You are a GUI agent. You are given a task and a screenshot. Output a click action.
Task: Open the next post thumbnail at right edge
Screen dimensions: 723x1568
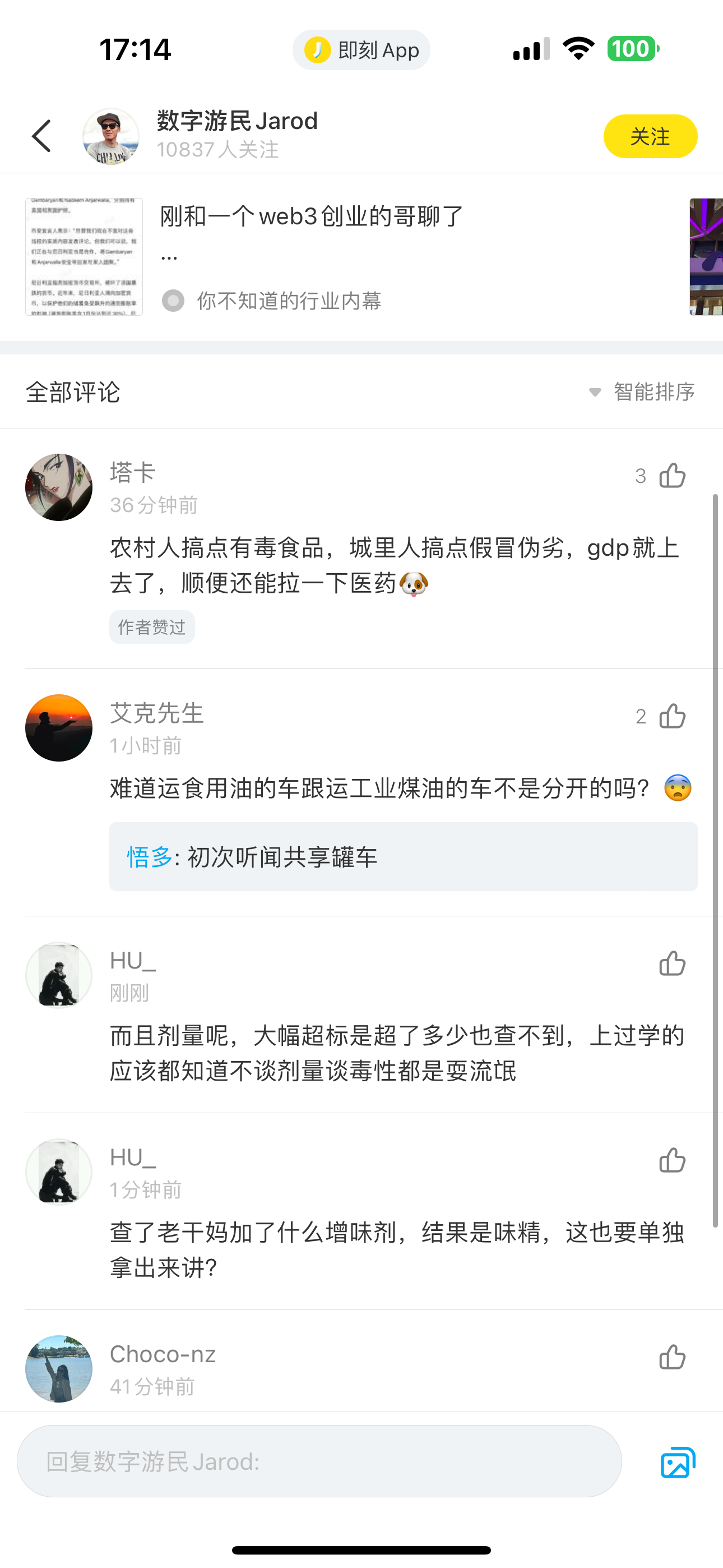(706, 257)
